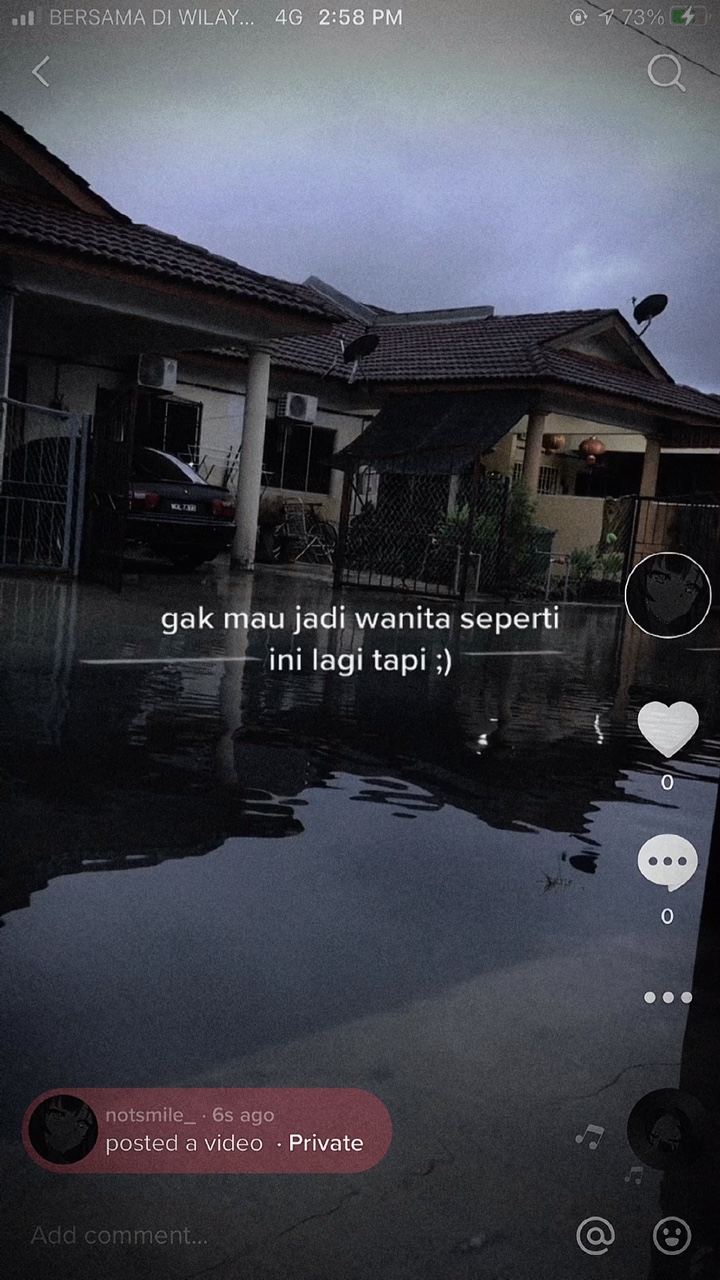
Task: Go back using the top-left arrow
Action: coord(41,72)
